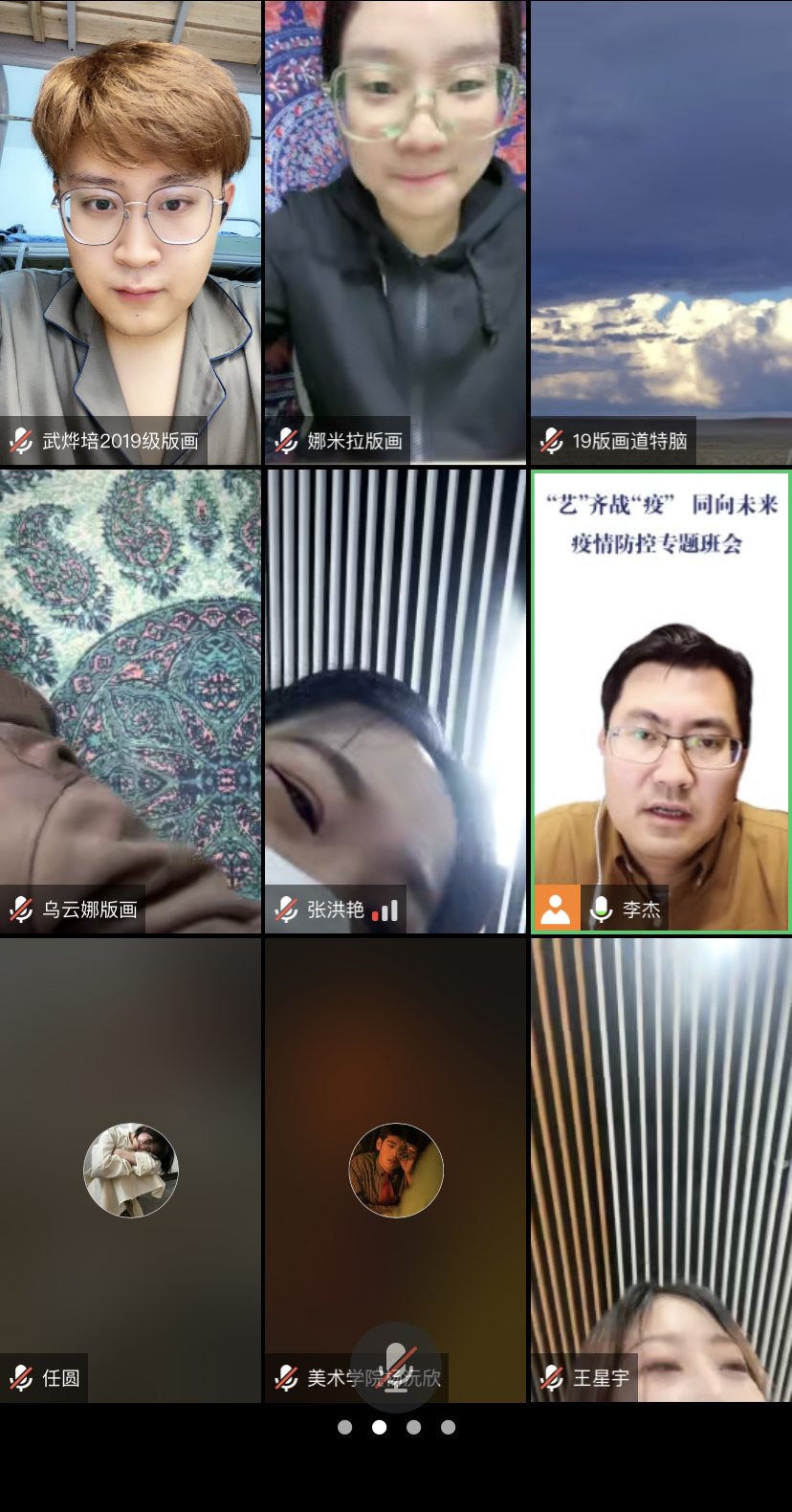Tap the page indicator dots

click(x=396, y=1427)
